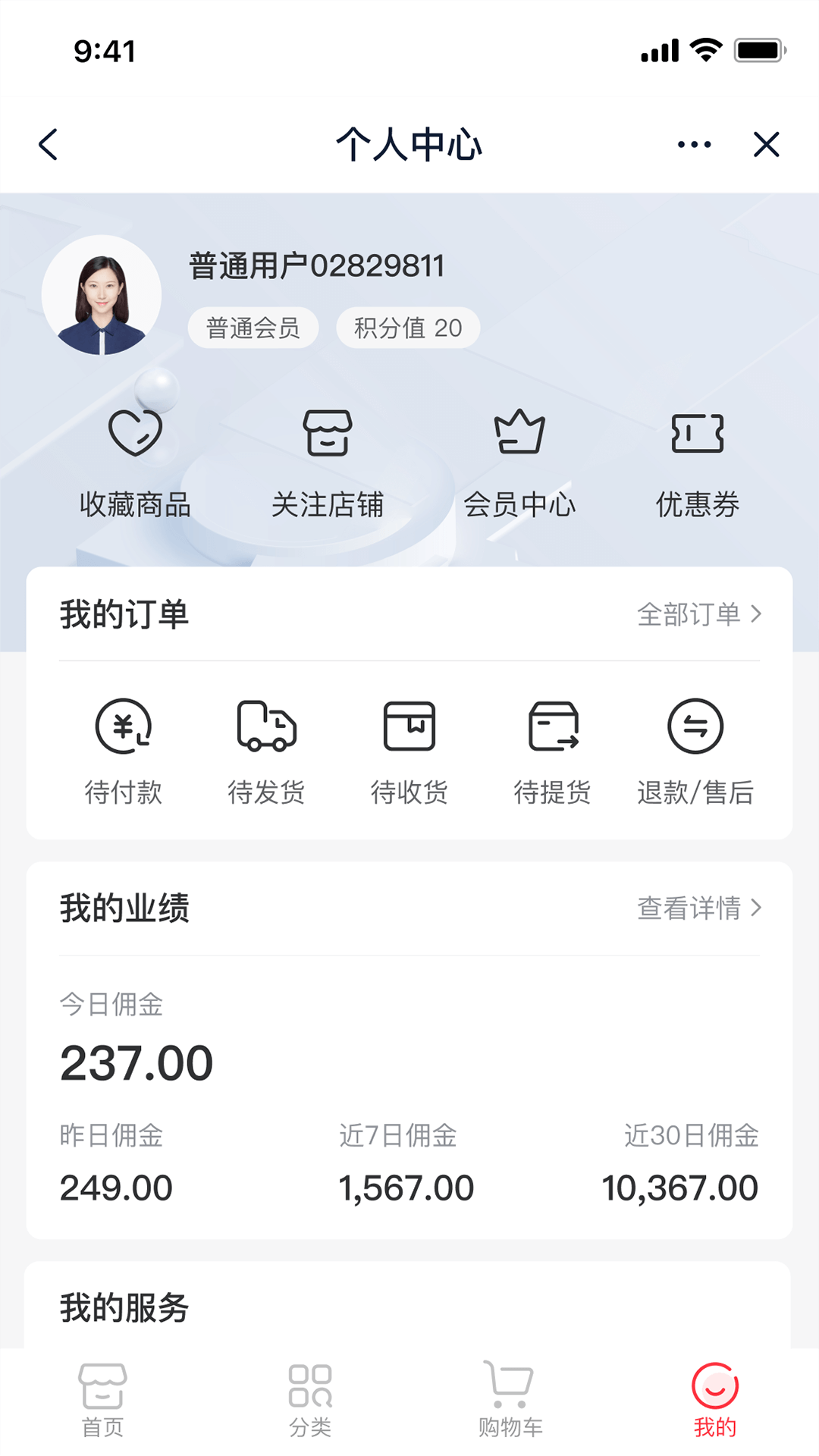819x1456 pixels.
Task: Open 待发货 orders
Action: click(x=266, y=751)
